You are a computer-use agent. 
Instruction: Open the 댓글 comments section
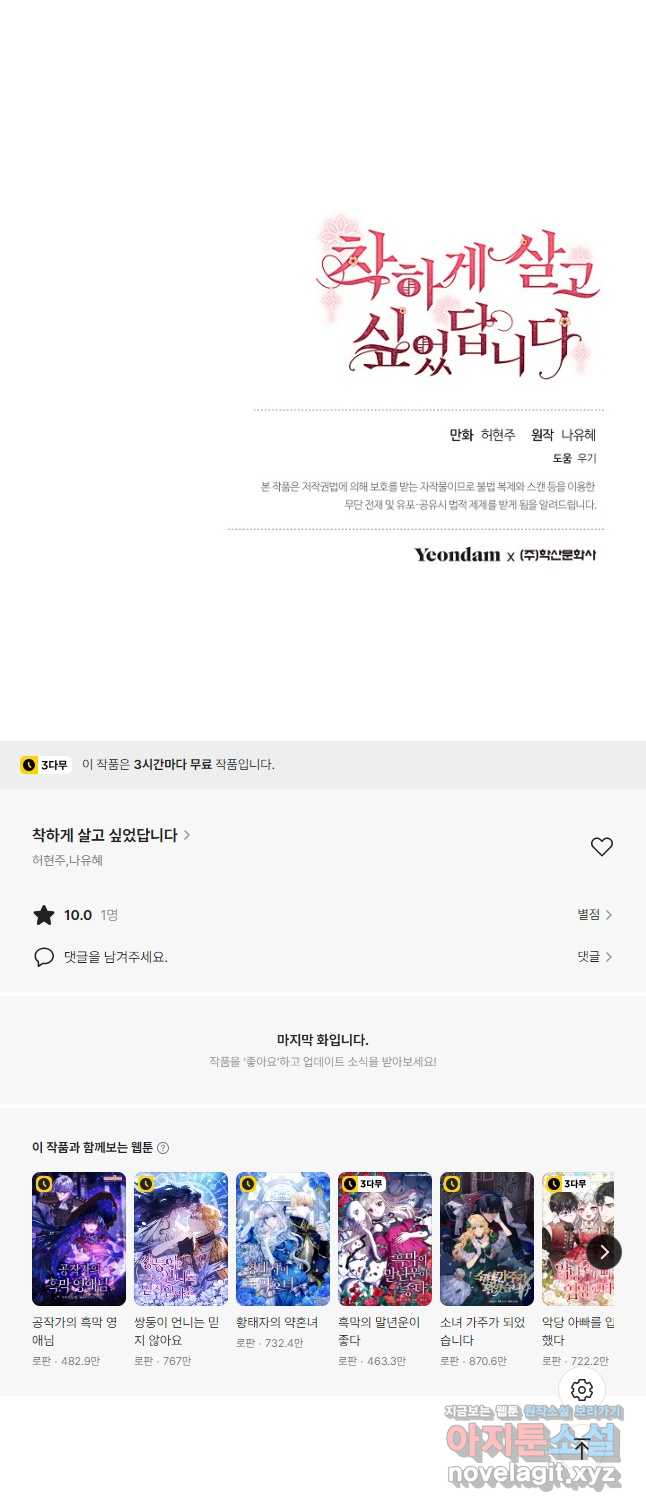pos(594,957)
